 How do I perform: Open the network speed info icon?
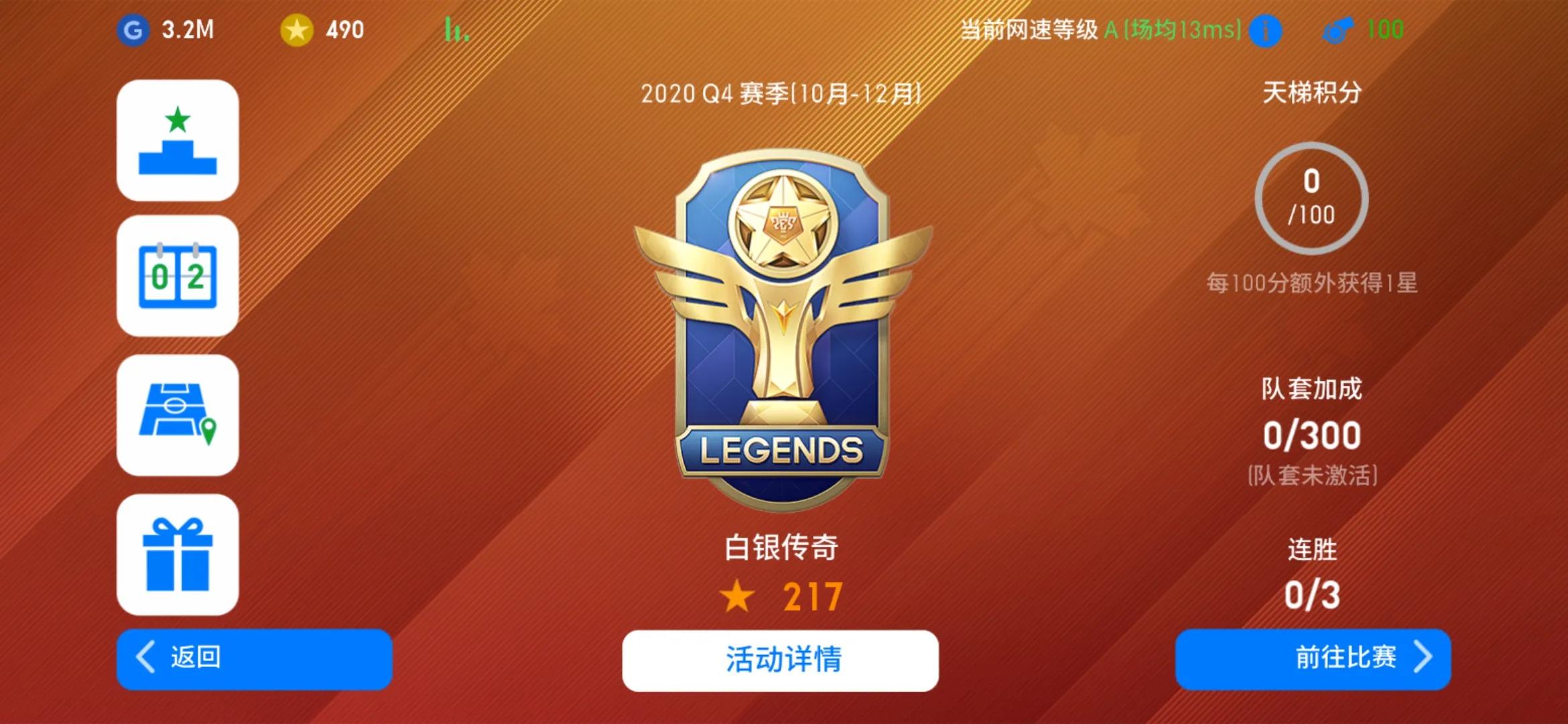[1265, 31]
